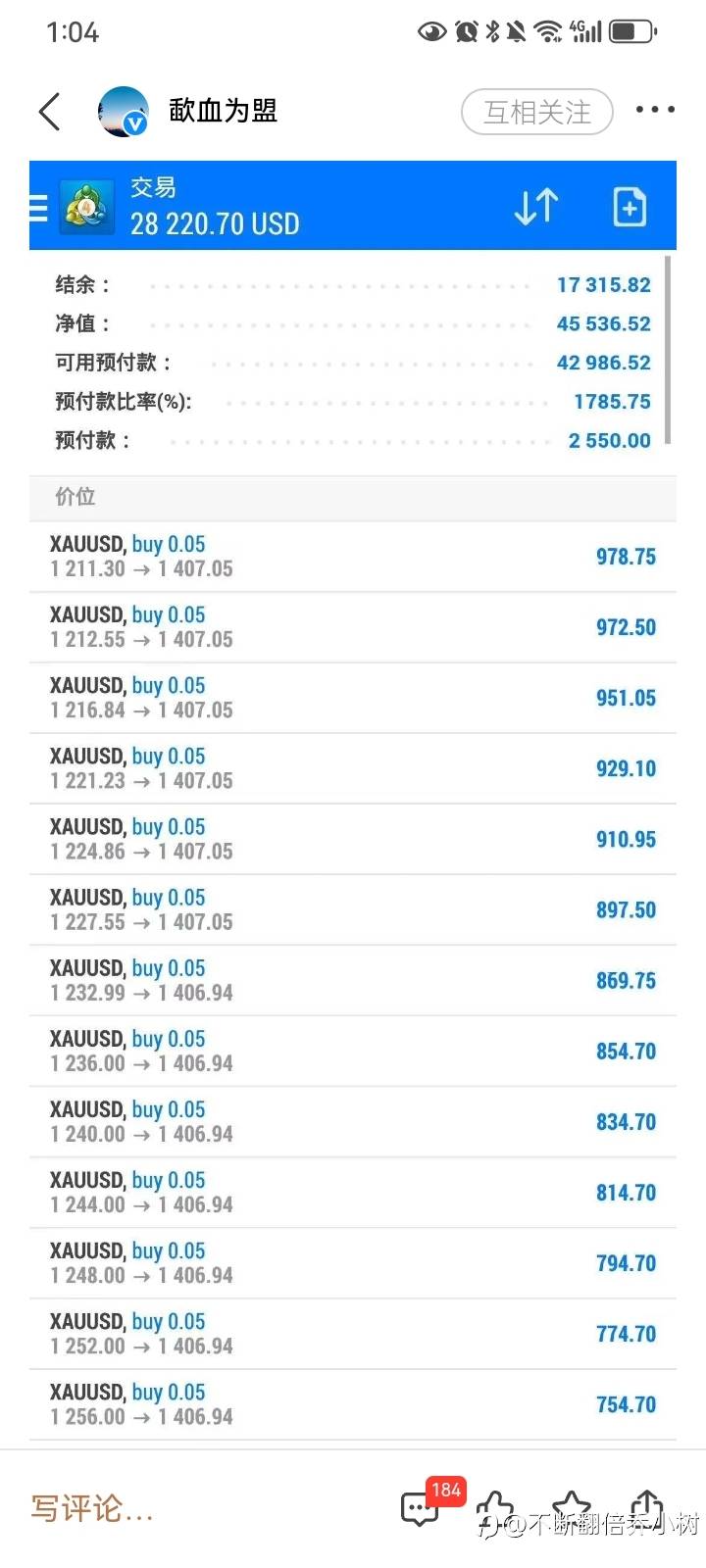Tap the 价位 column header

(x=75, y=498)
